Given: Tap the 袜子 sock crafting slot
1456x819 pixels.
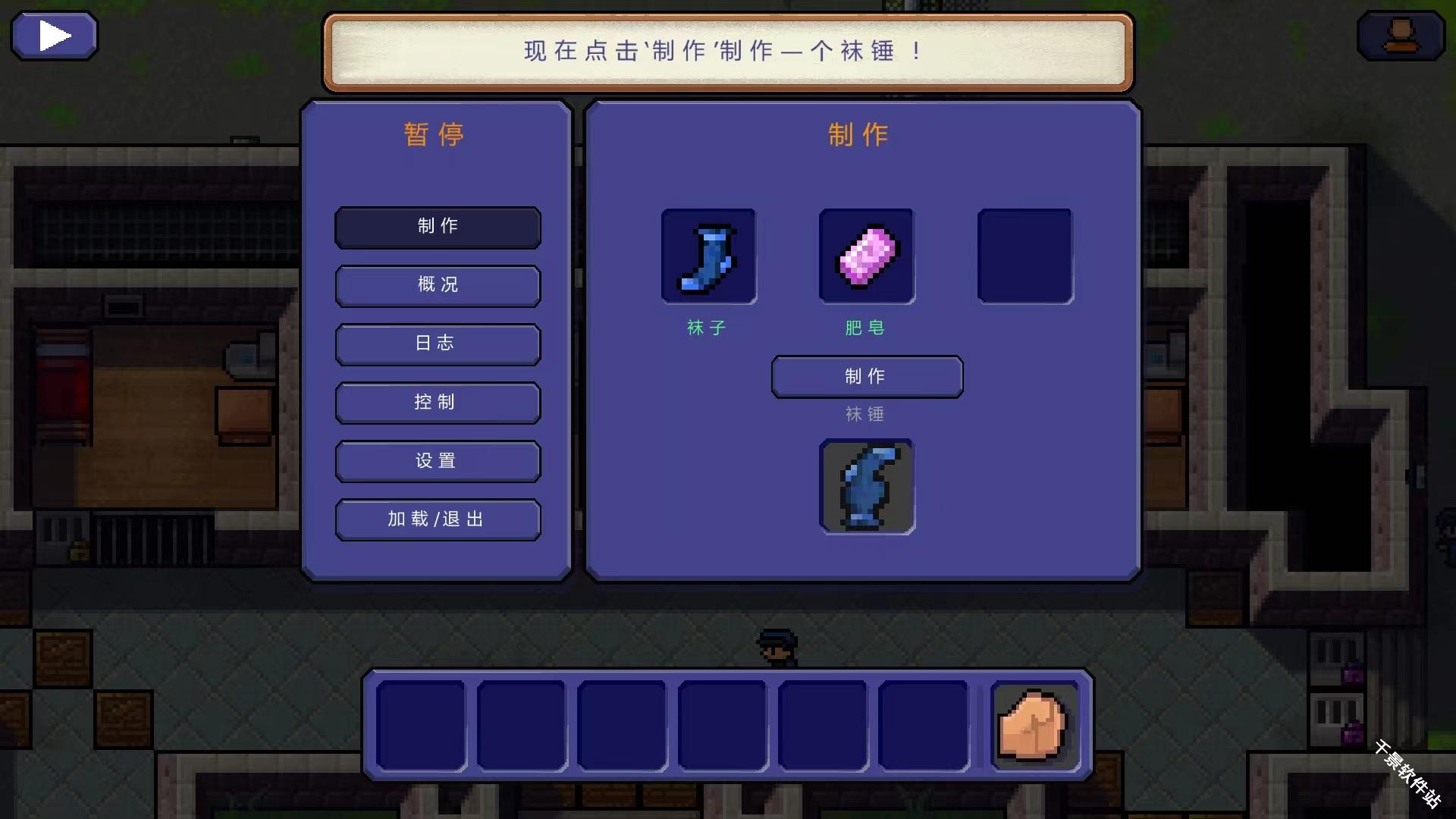Looking at the screenshot, I should pyautogui.click(x=708, y=256).
